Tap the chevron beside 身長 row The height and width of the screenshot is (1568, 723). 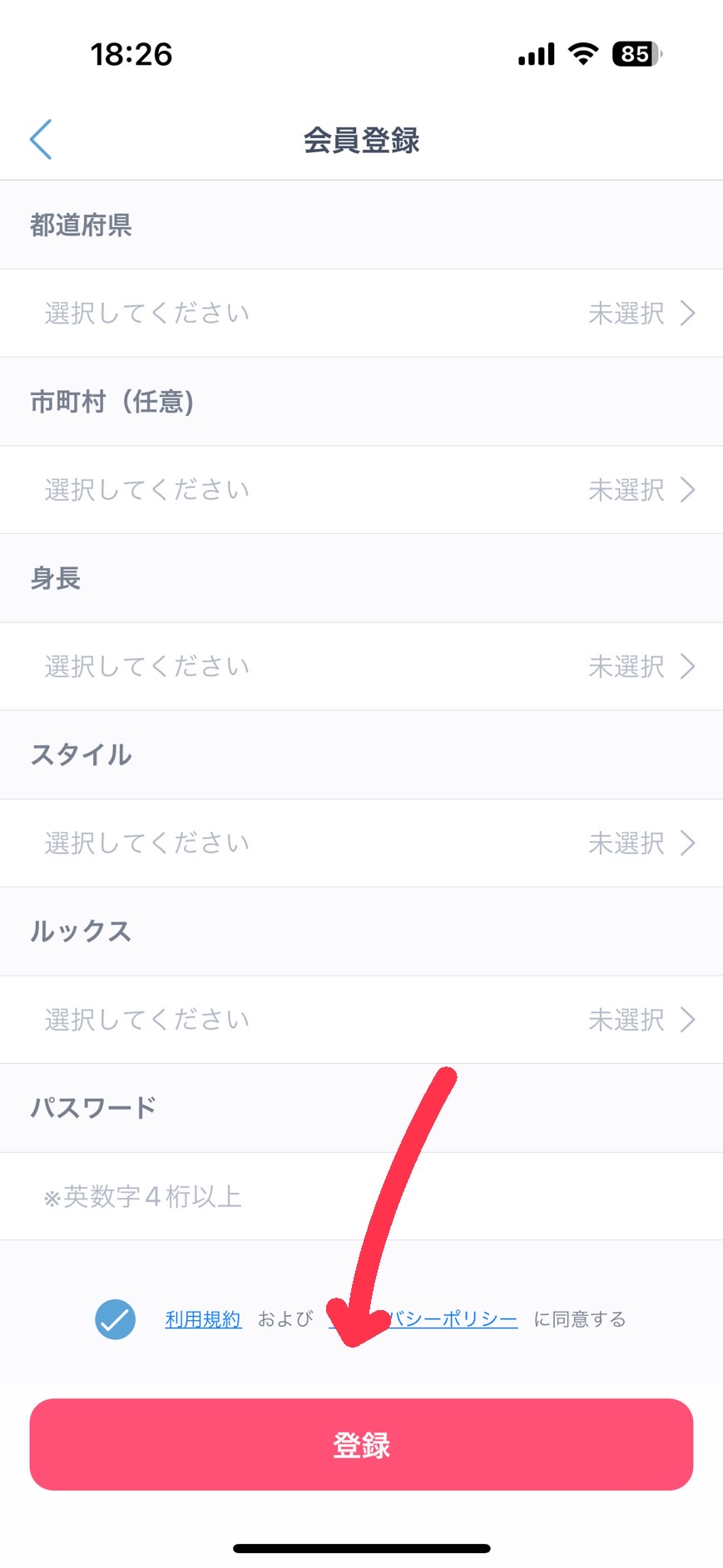tap(689, 666)
